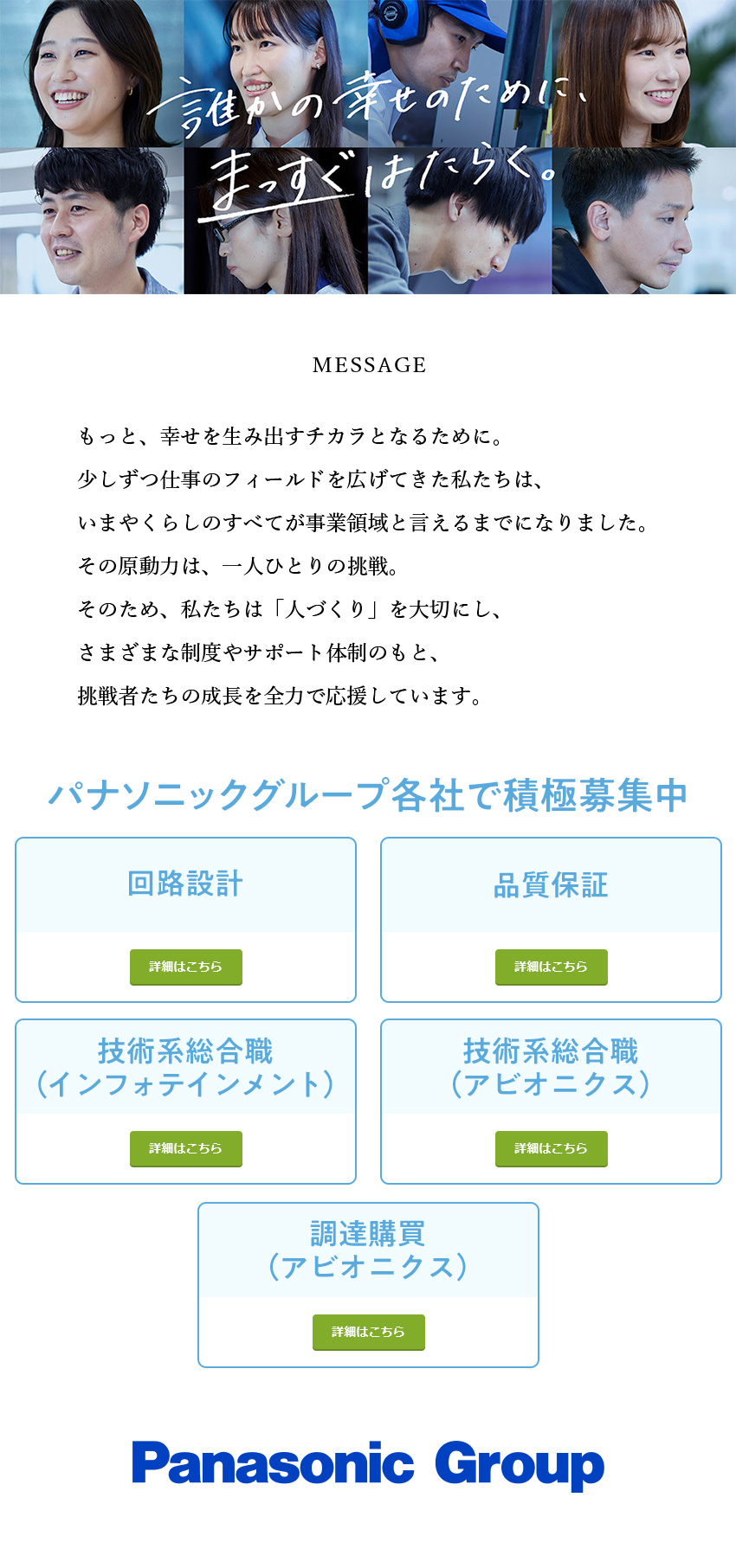The height and width of the screenshot is (1568, 736).
Task: See details for 調達購買(アビオニクス)
Action: [x=368, y=1332]
